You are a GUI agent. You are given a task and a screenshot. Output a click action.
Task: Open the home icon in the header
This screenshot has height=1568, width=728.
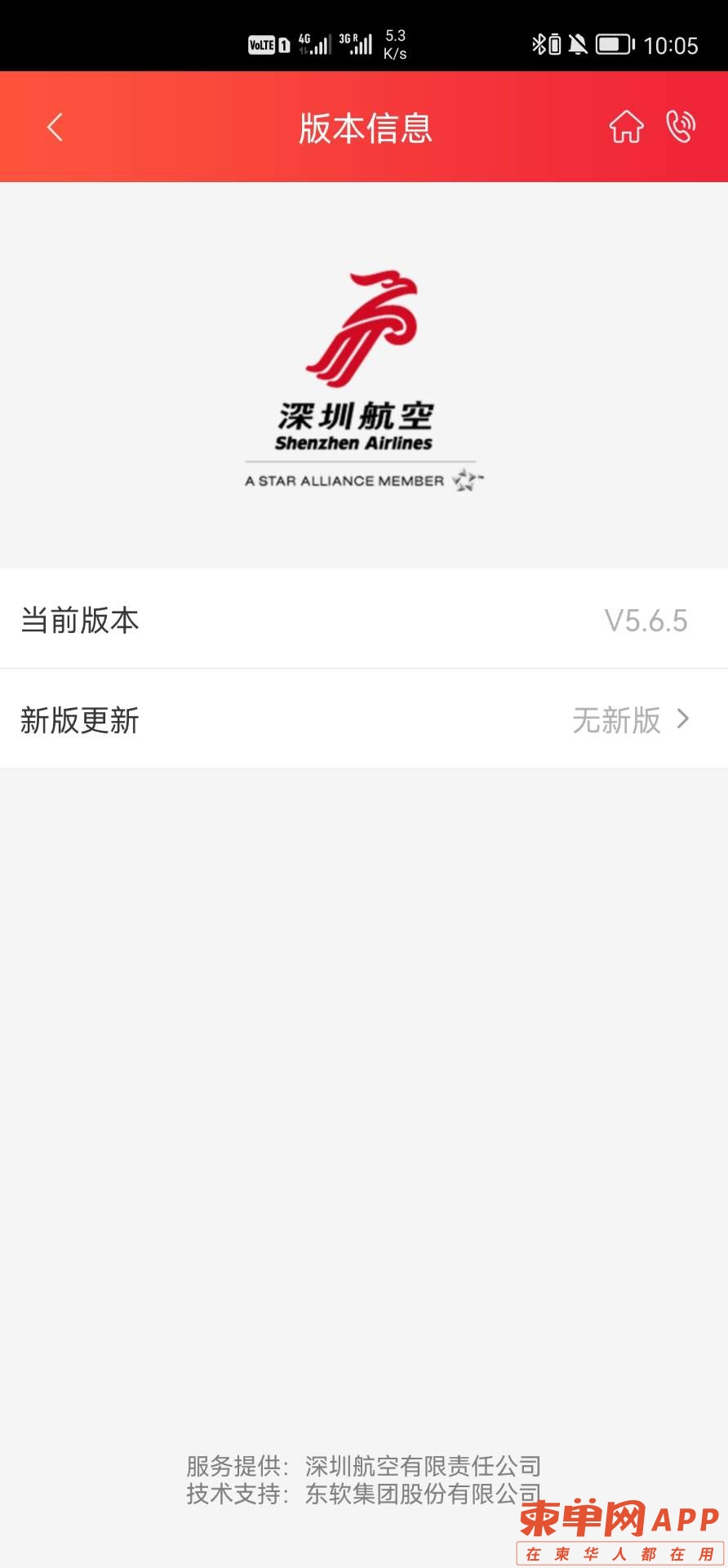(x=626, y=127)
